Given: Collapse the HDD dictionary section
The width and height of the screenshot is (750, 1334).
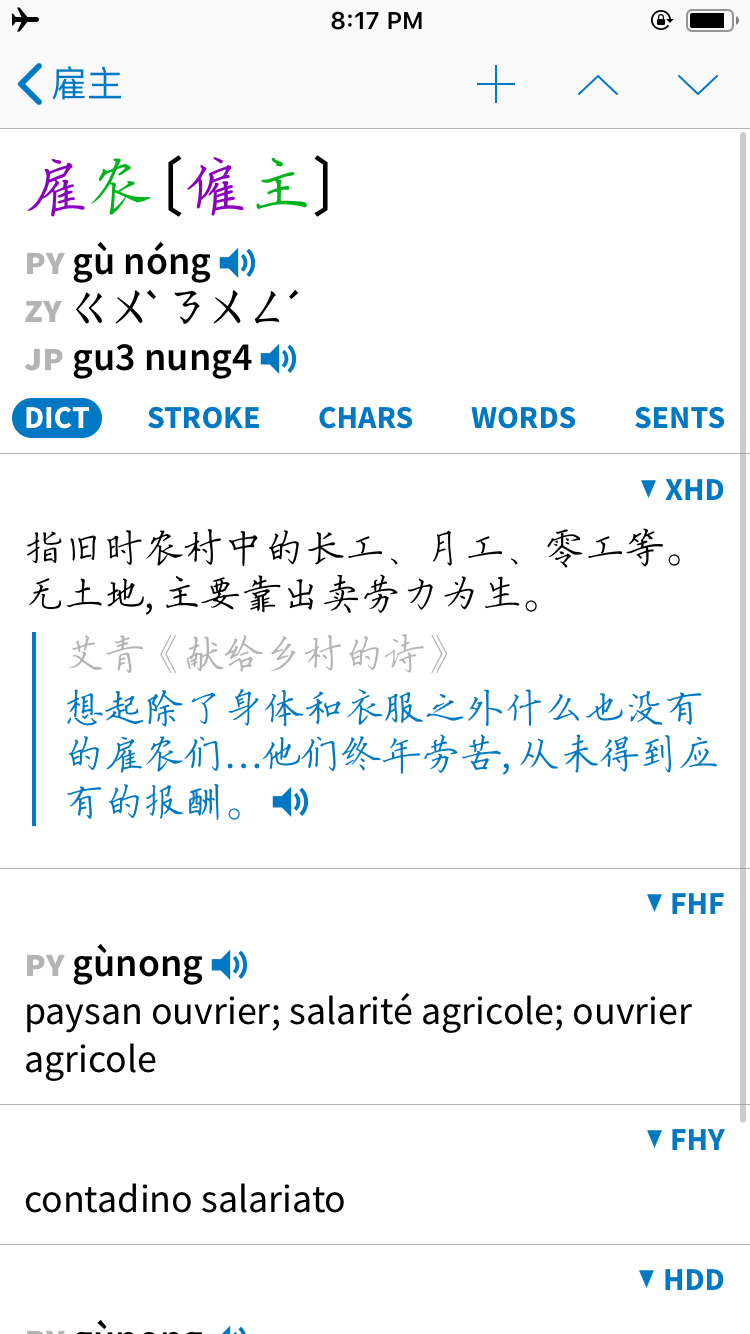Looking at the screenshot, I should [x=680, y=1280].
